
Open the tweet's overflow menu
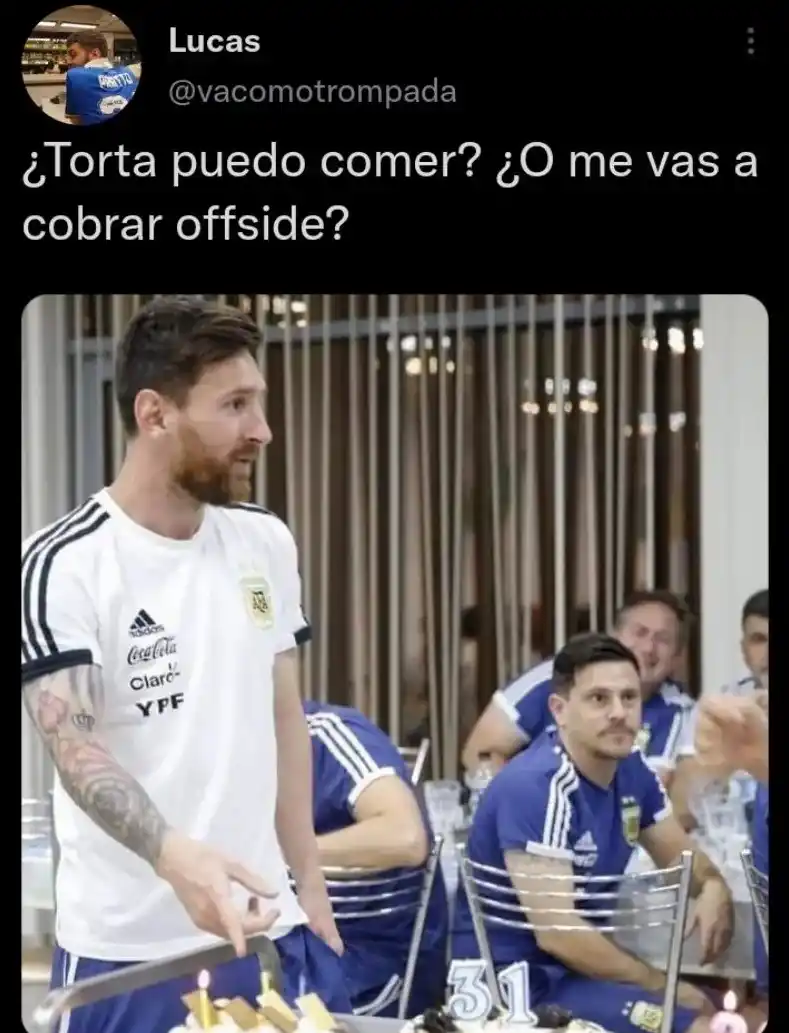751,41
